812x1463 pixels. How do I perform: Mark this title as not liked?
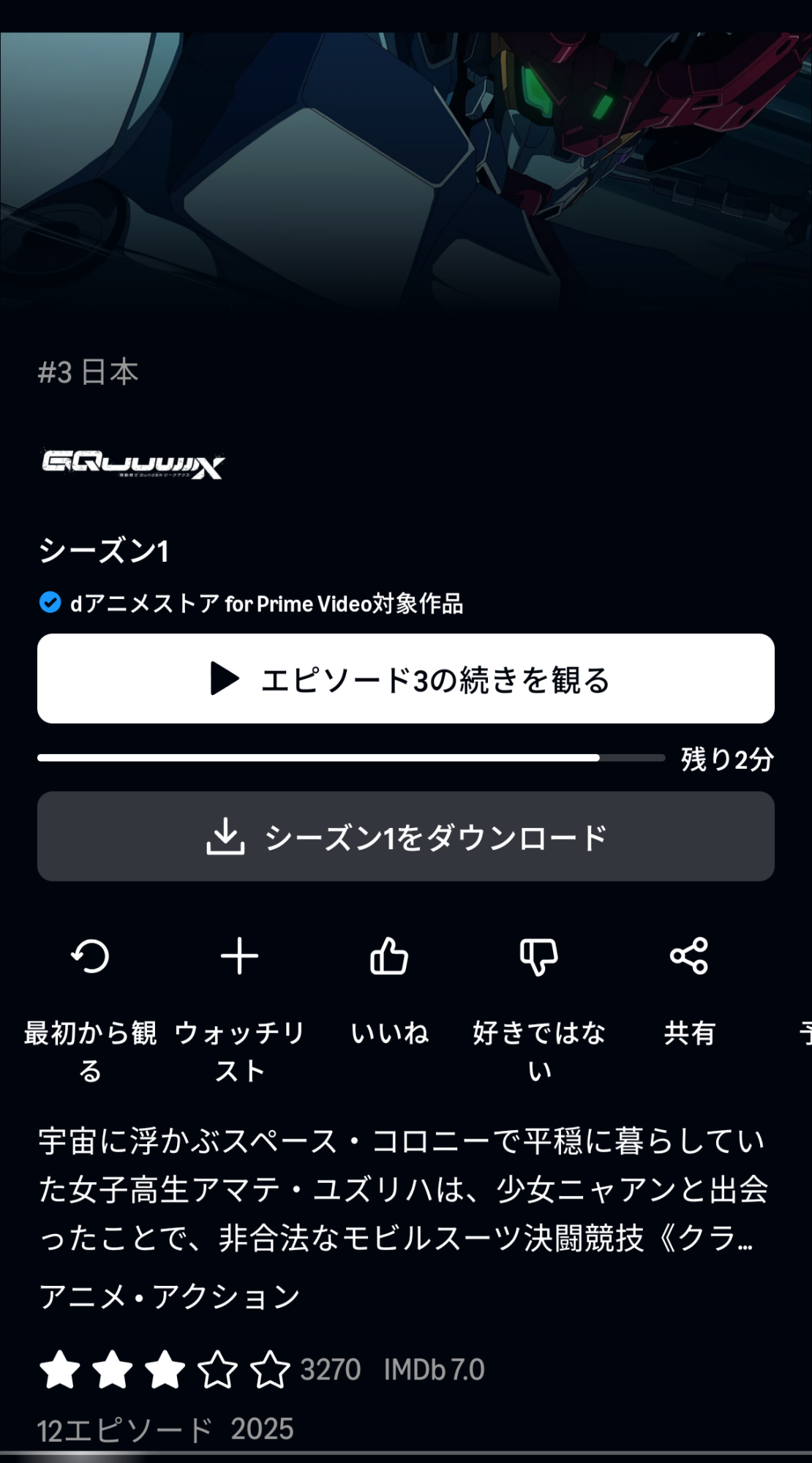(x=539, y=957)
